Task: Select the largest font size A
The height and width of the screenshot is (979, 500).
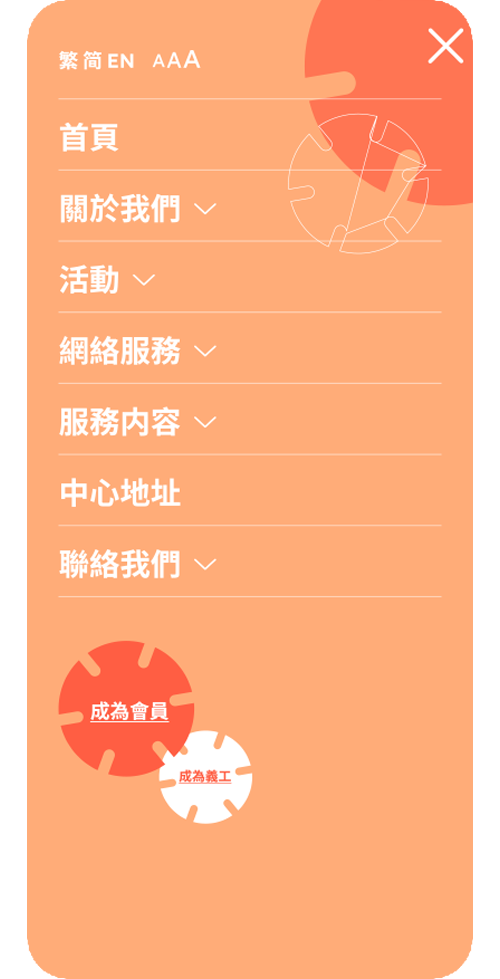Action: click(192, 59)
